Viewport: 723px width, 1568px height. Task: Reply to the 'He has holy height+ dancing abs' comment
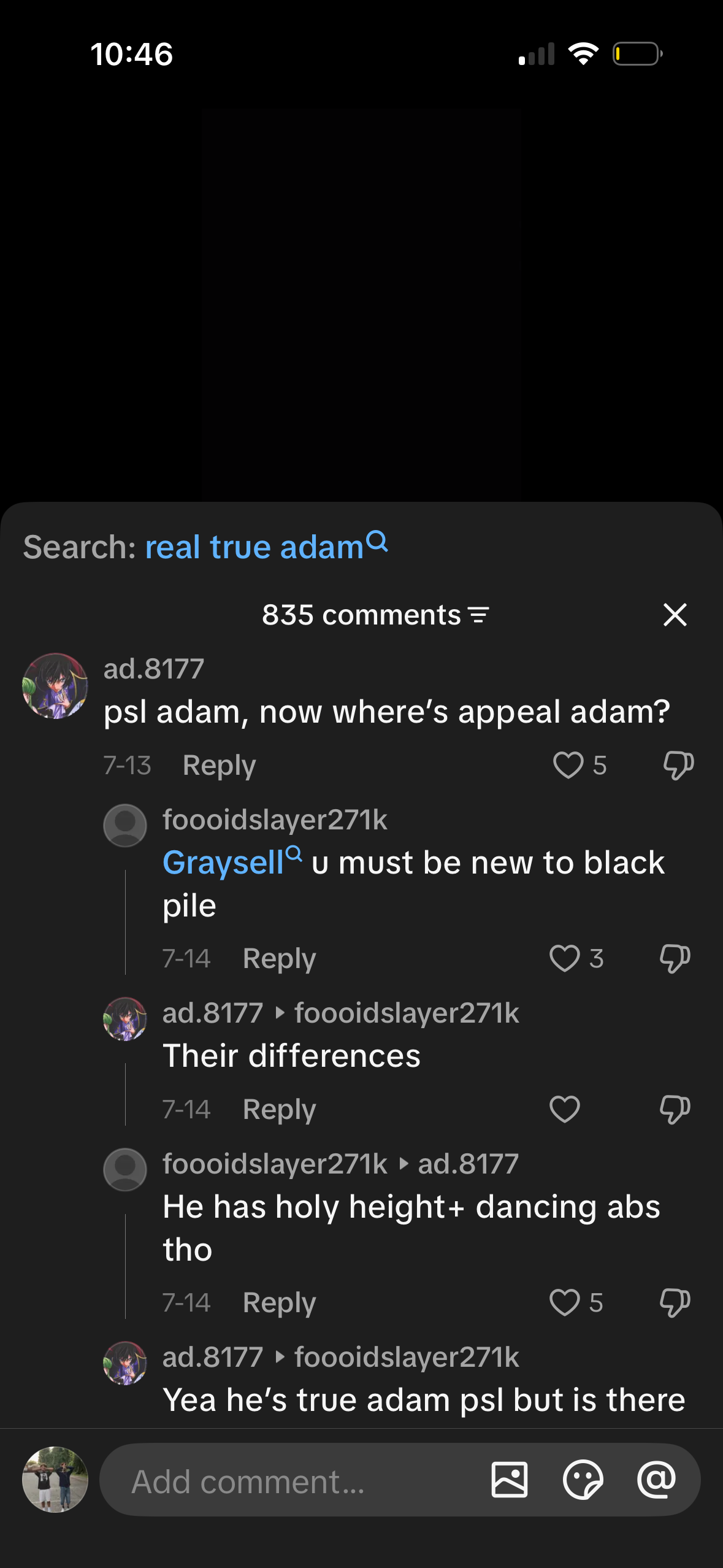point(279,1302)
